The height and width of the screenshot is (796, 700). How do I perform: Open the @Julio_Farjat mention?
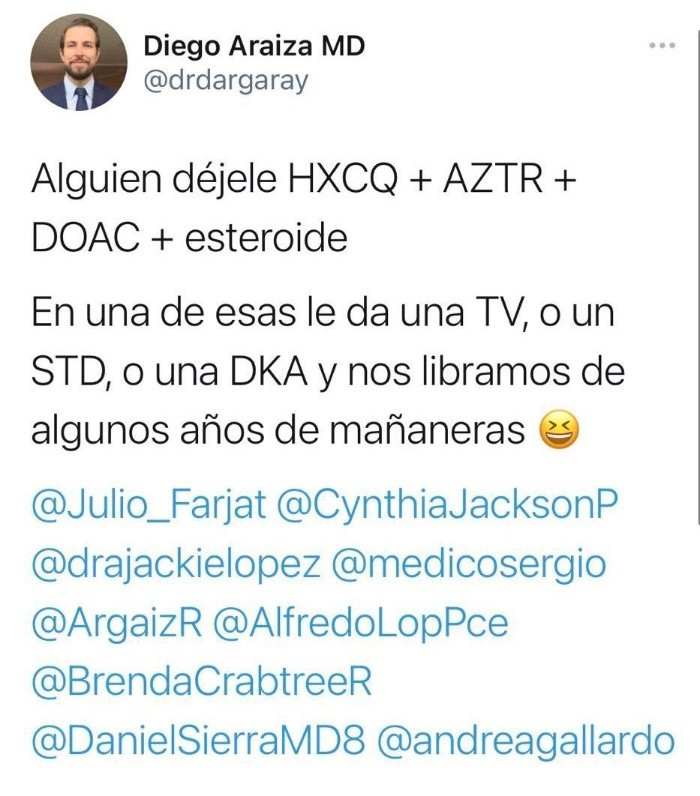point(148,506)
